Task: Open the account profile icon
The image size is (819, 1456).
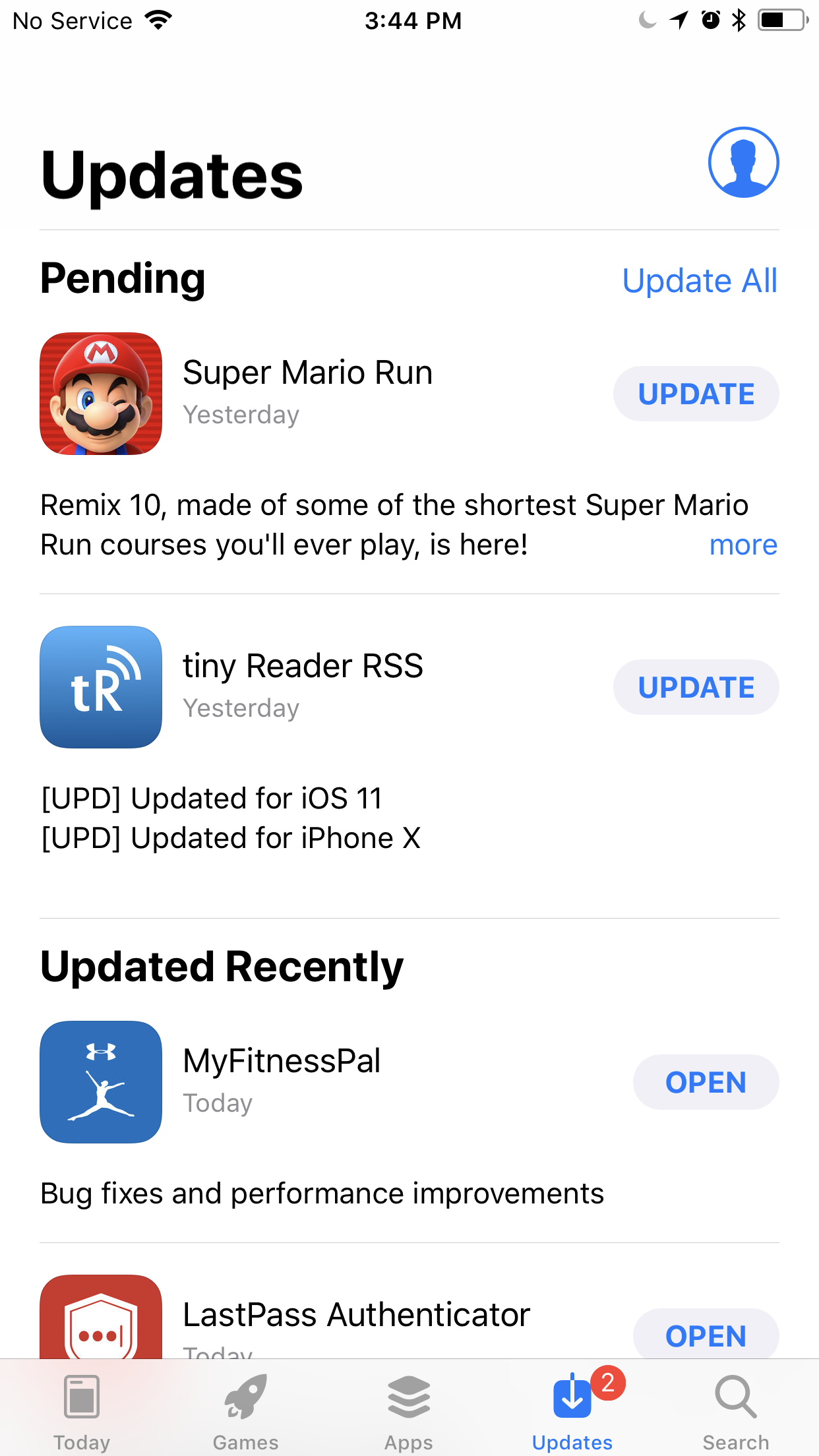Action: coord(743,162)
